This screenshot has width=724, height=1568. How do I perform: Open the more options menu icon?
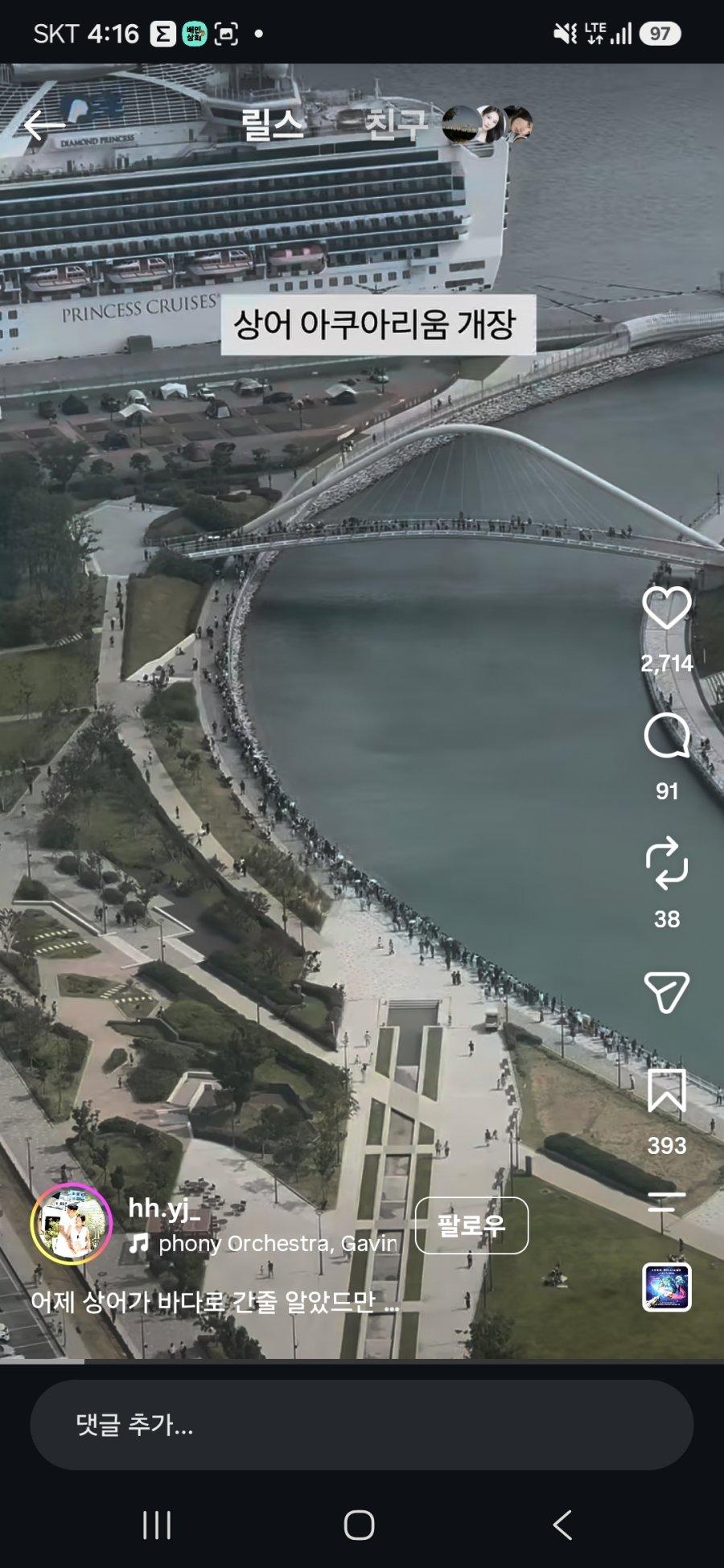tap(667, 1201)
